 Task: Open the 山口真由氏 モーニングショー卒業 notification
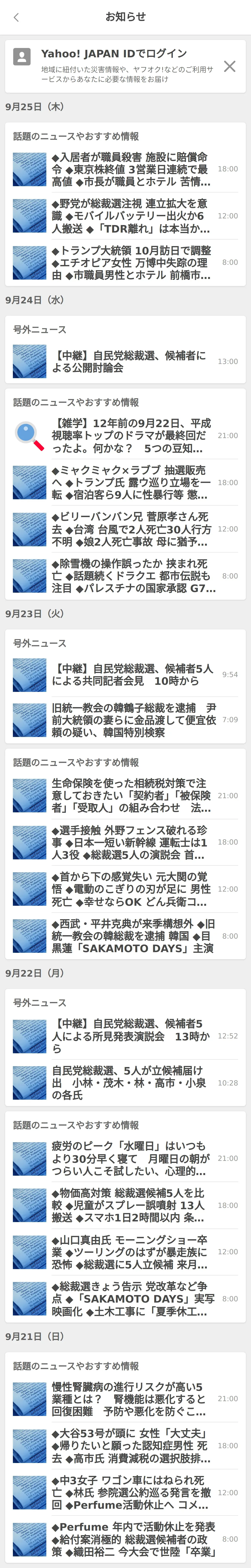coord(131,1252)
